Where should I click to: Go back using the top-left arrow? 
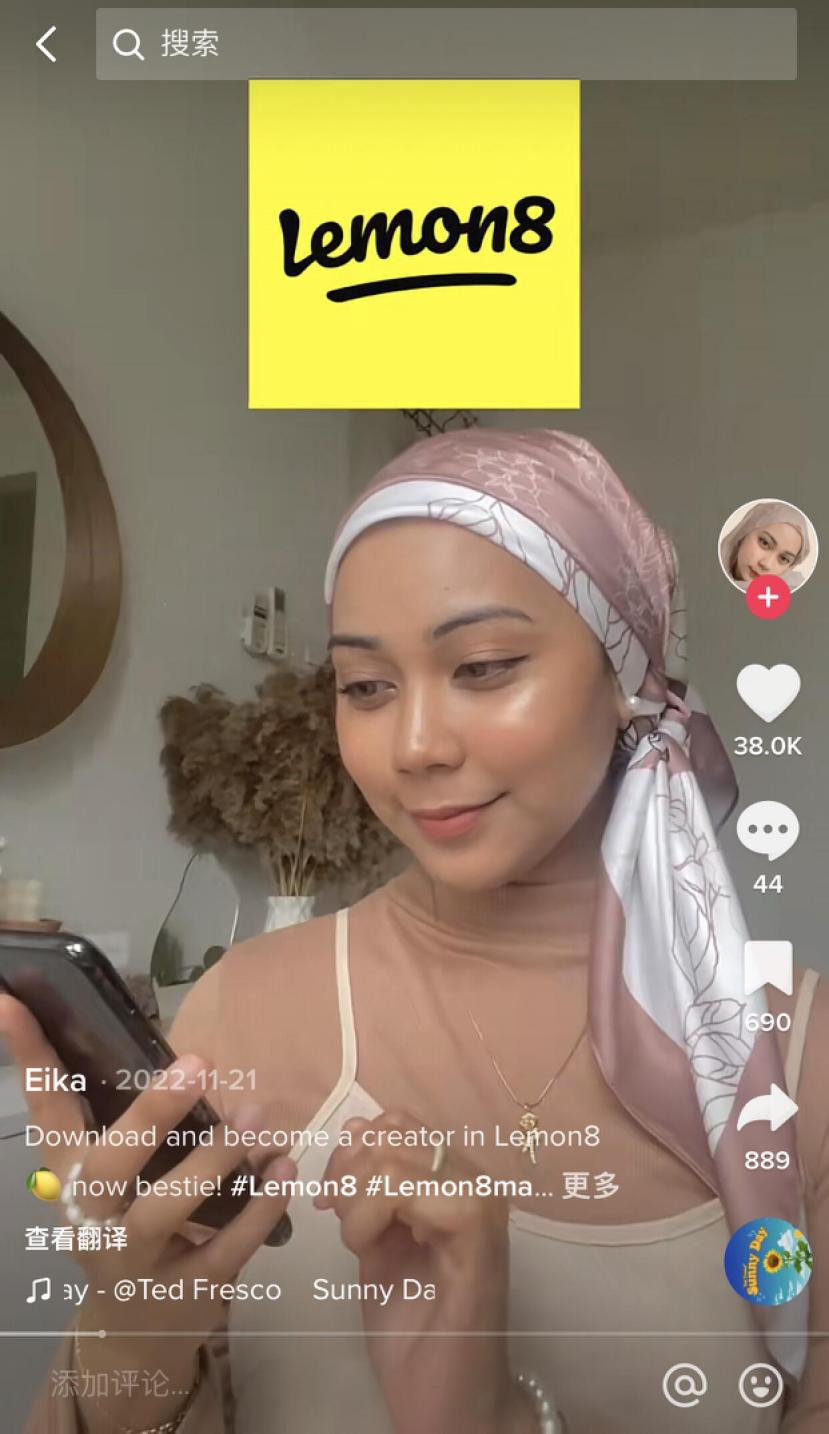pos(46,44)
